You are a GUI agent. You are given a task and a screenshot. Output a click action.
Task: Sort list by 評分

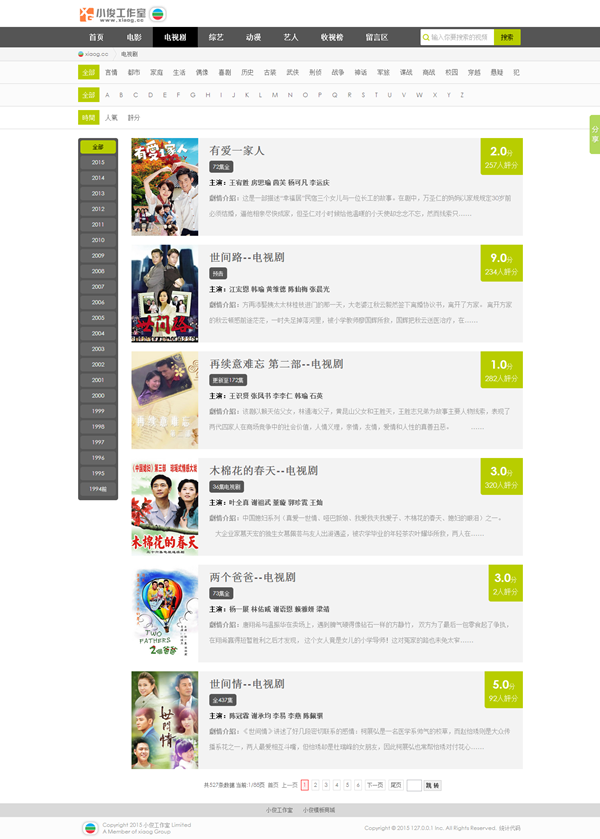134,118
